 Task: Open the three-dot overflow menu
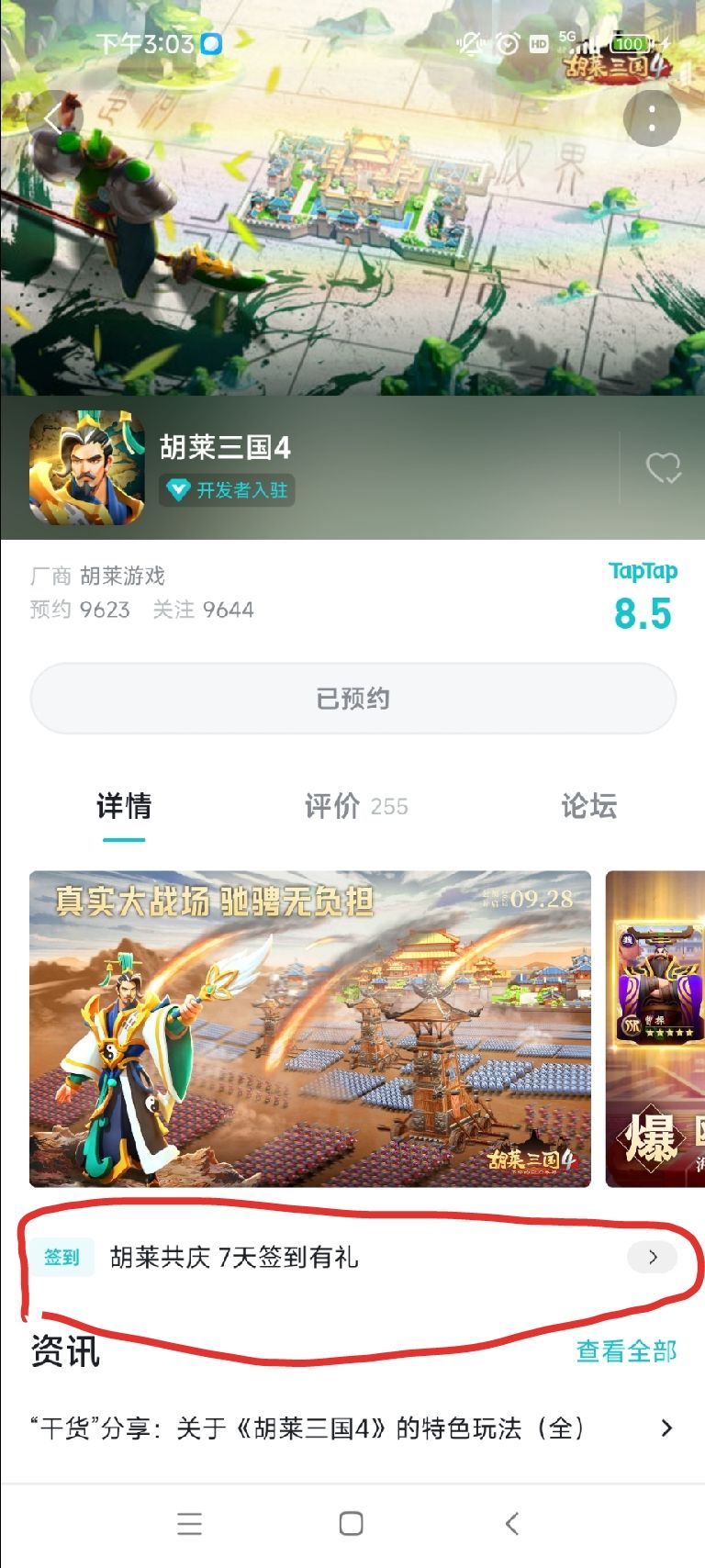coord(652,118)
